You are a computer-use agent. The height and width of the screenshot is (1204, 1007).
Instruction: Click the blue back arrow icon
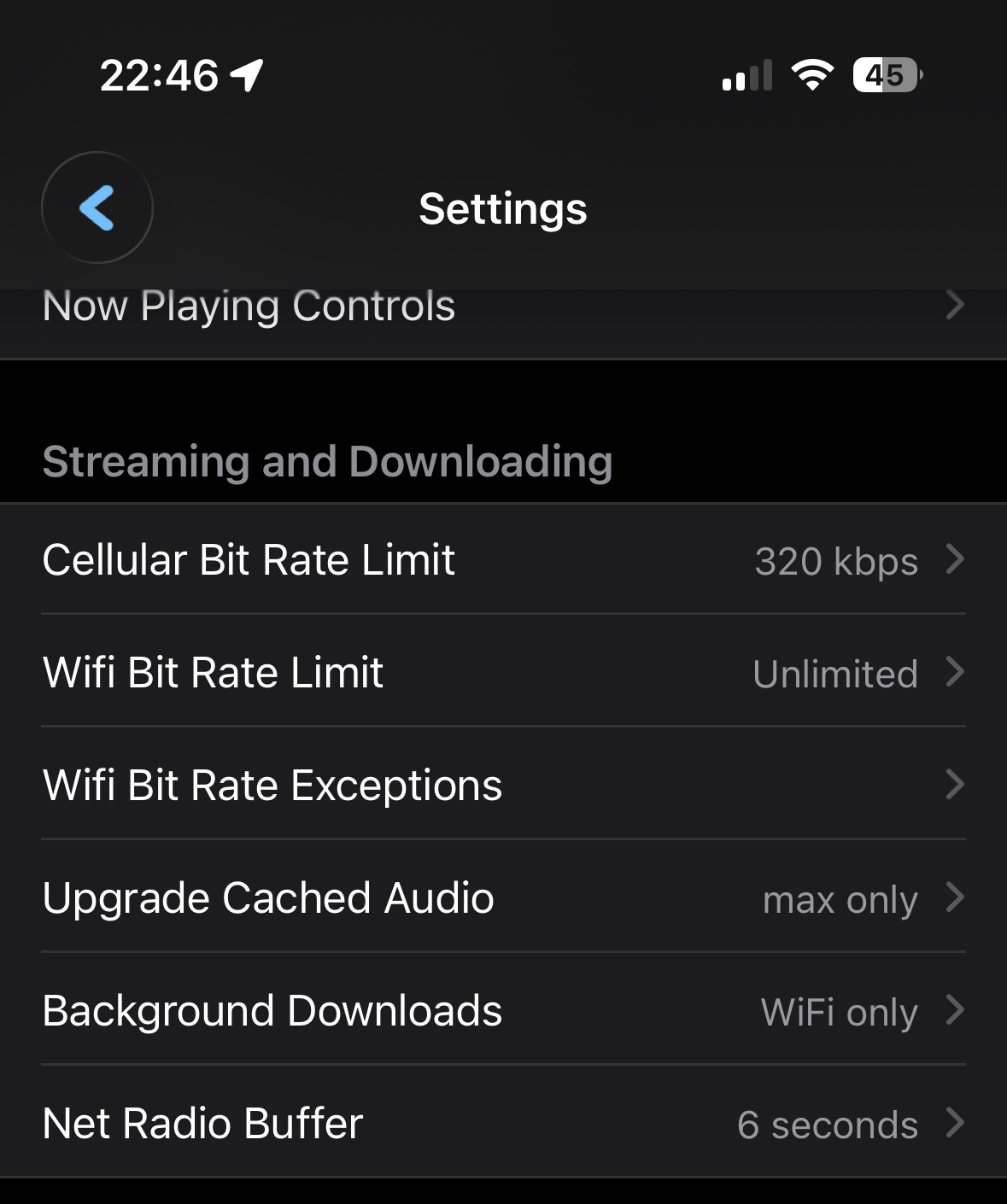[97, 208]
